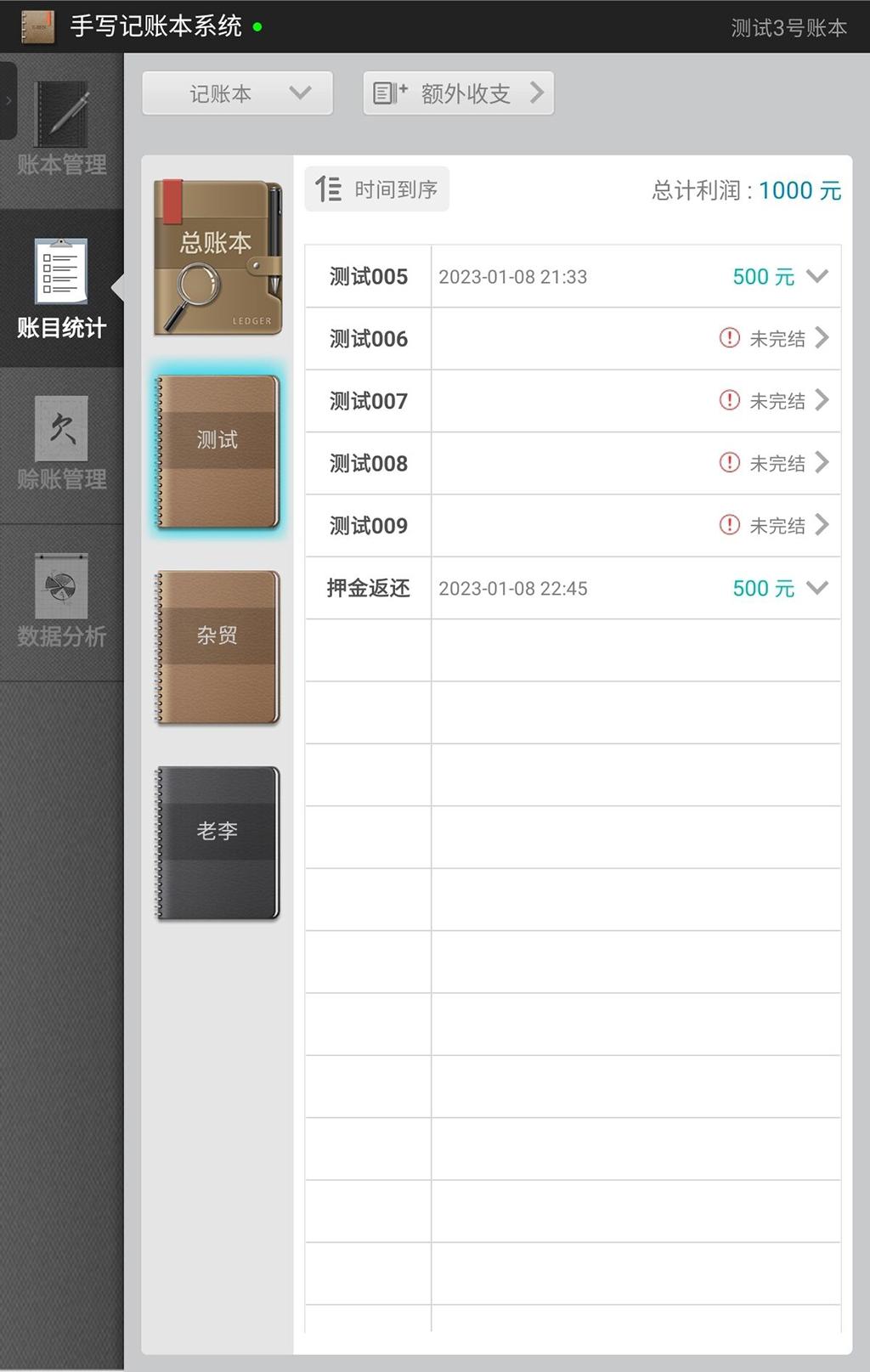Viewport: 870px width, 1372px height.
Task: Open the 赊账管理 section
Action: click(61, 444)
